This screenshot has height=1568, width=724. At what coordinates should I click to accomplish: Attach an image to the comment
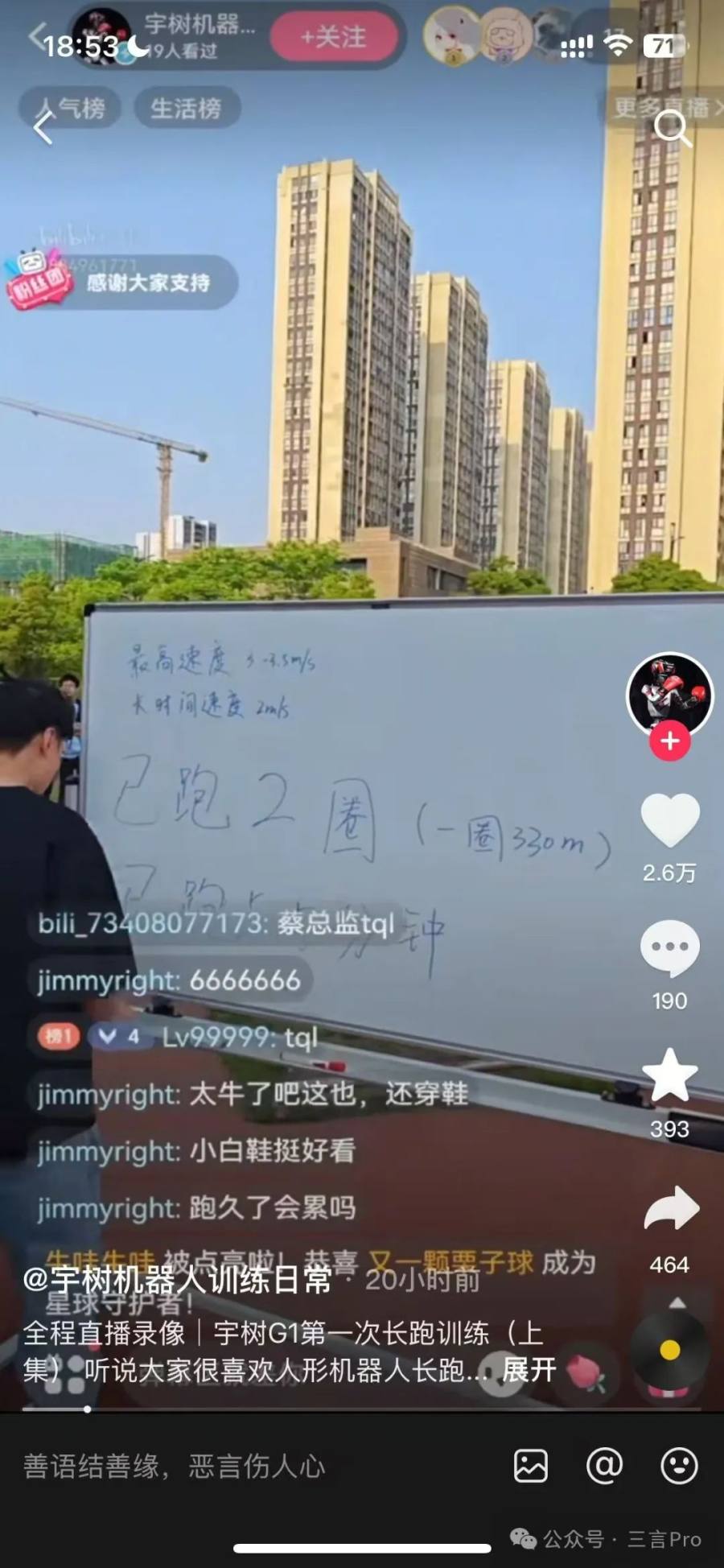(x=531, y=1467)
